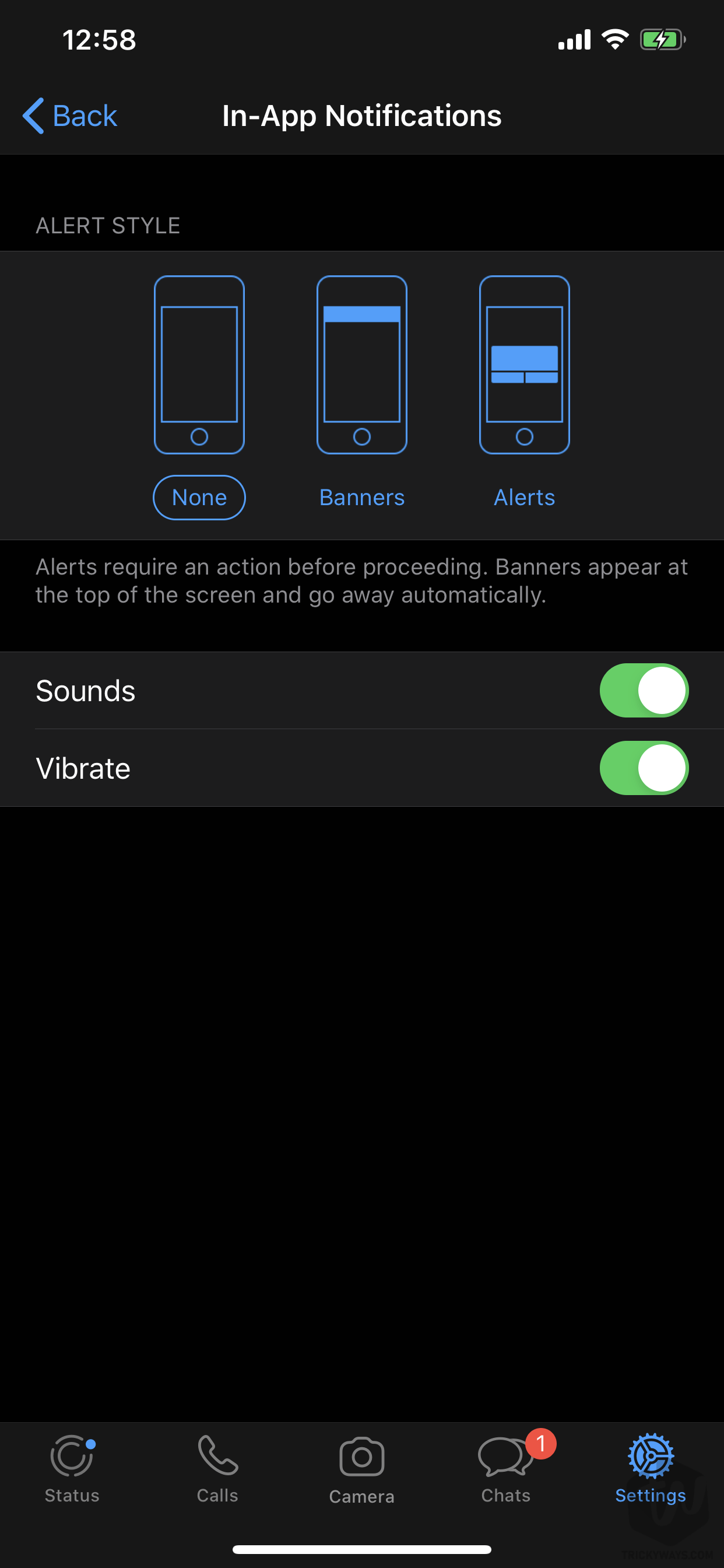This screenshot has width=724, height=1568.
Task: Launch the Camera tab
Action: click(x=362, y=1469)
